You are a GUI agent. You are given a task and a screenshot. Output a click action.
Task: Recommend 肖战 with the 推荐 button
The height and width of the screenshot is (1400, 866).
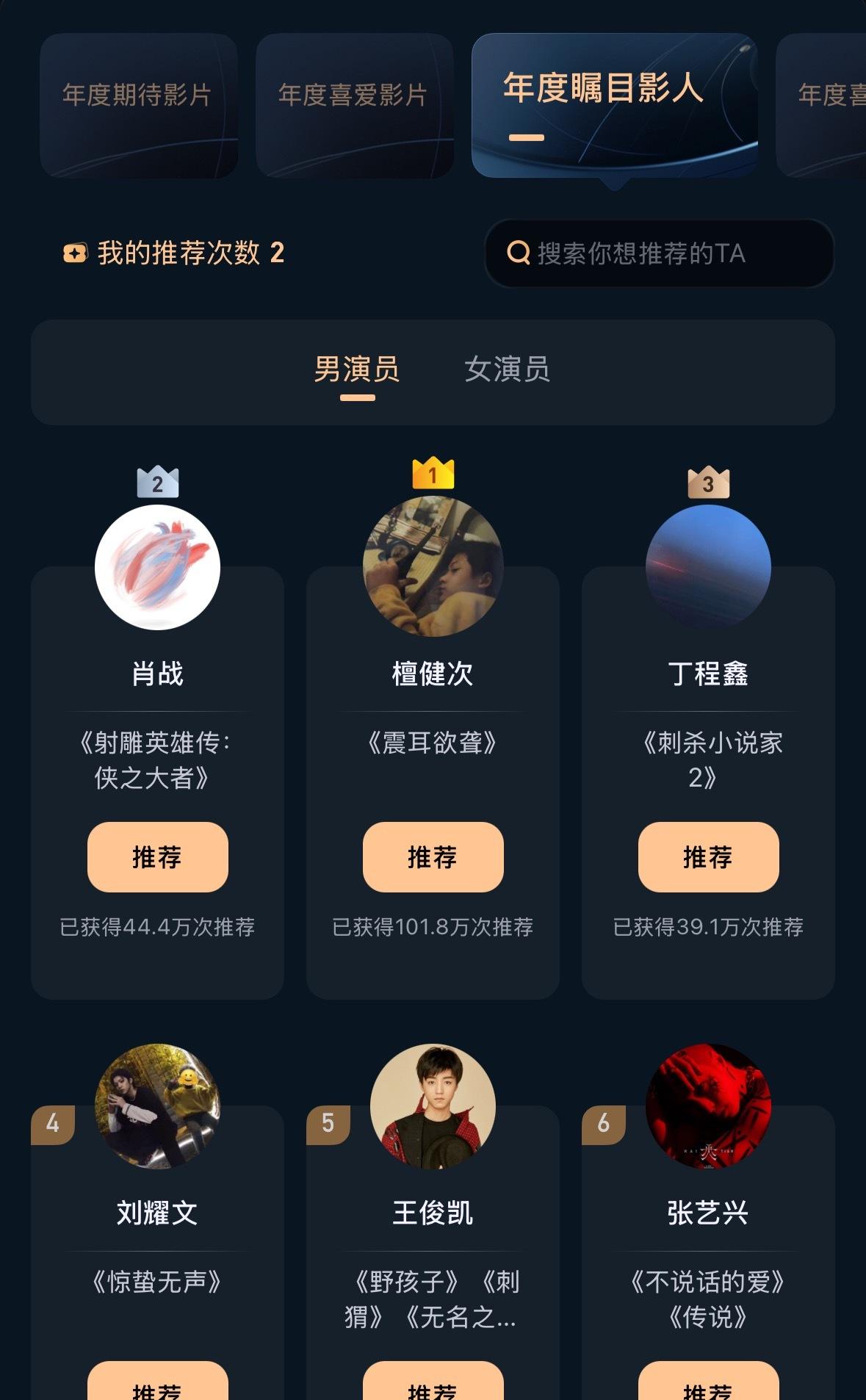158,857
